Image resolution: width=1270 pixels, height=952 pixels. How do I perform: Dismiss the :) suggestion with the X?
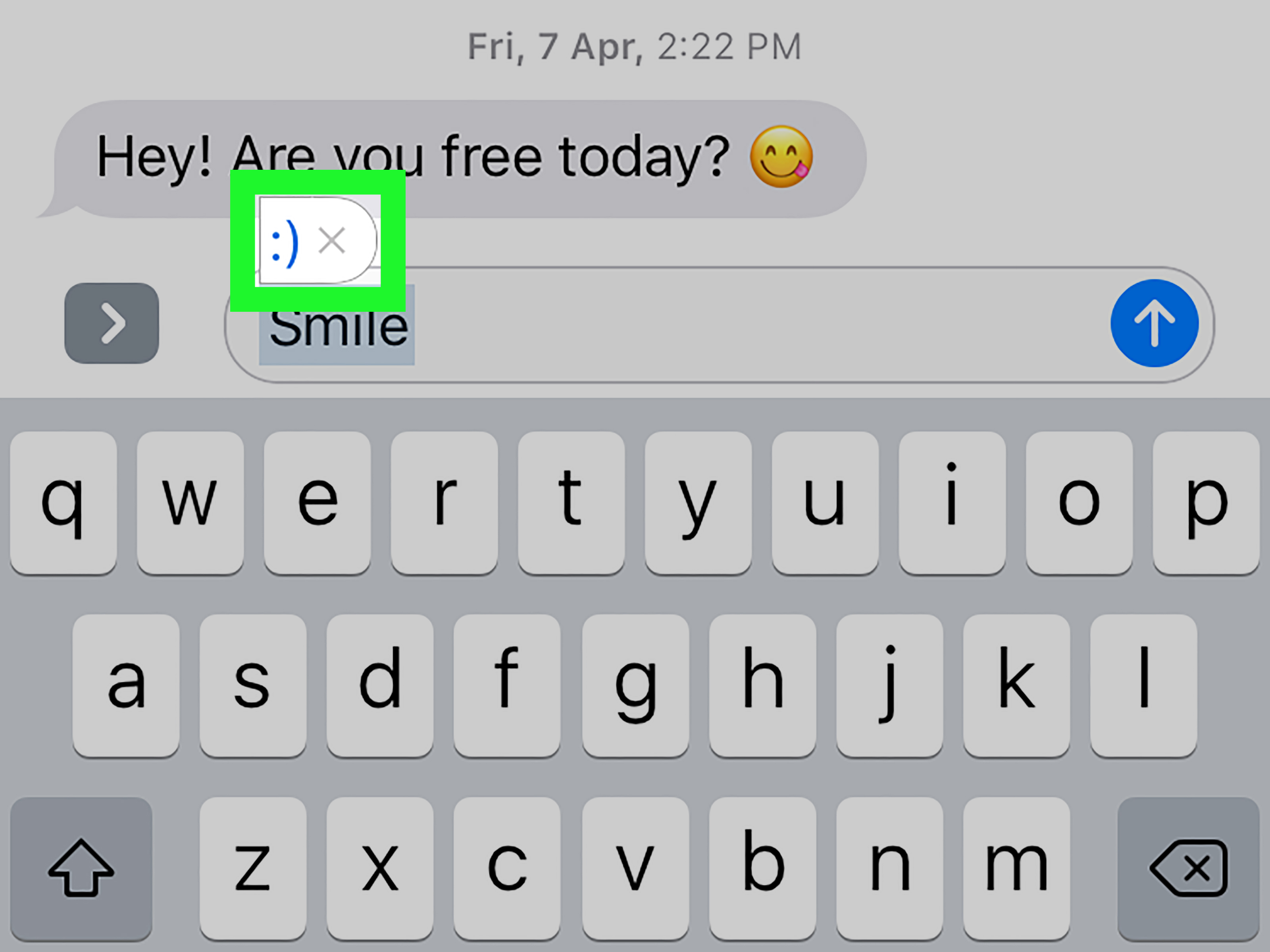pyautogui.click(x=332, y=240)
